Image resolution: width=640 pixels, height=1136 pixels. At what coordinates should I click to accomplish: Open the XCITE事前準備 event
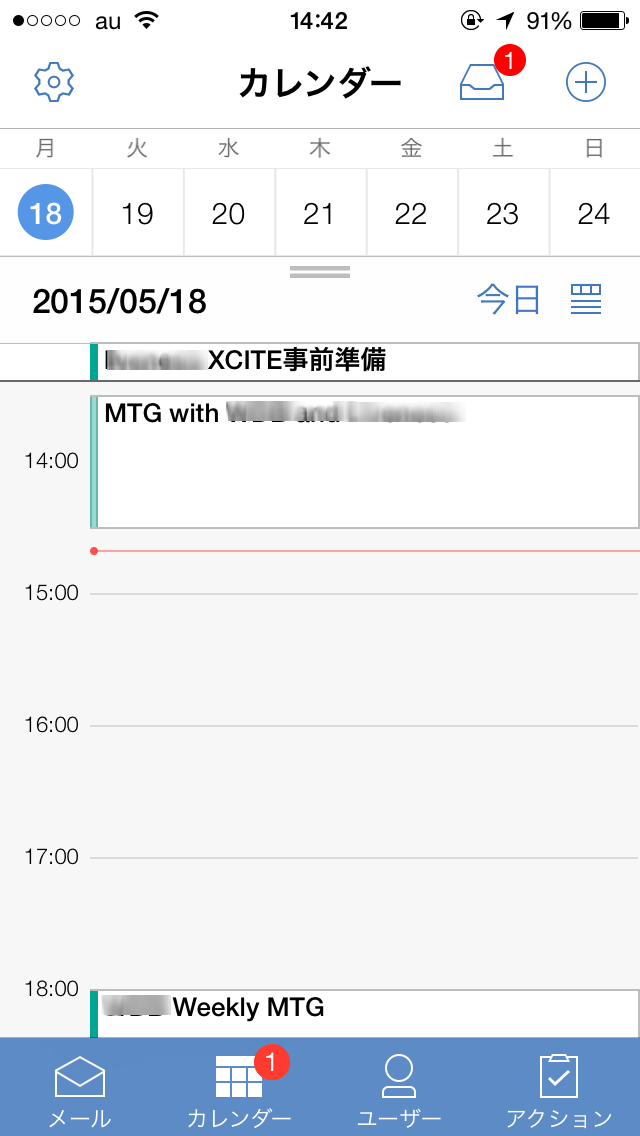click(x=365, y=361)
